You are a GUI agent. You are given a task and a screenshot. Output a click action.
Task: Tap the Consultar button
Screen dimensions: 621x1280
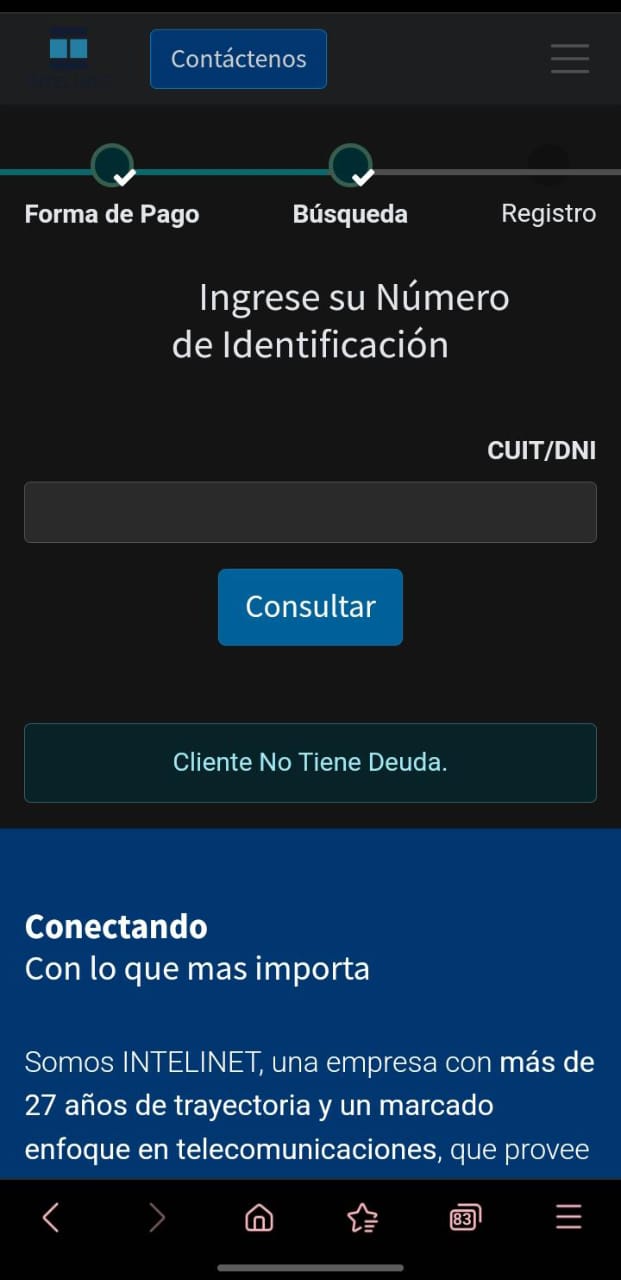(x=310, y=607)
